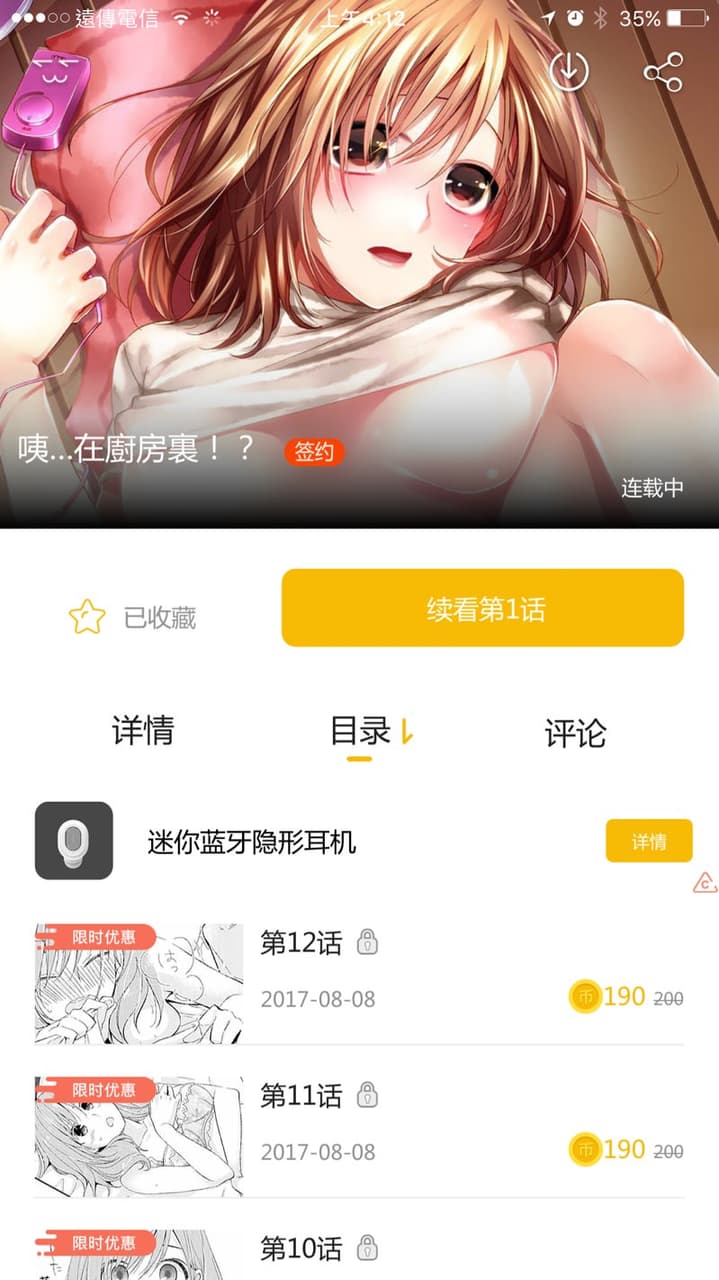Viewport: 719px width, 1280px height.
Task: Toggle sort order on 目录 tab
Action: click(x=372, y=732)
